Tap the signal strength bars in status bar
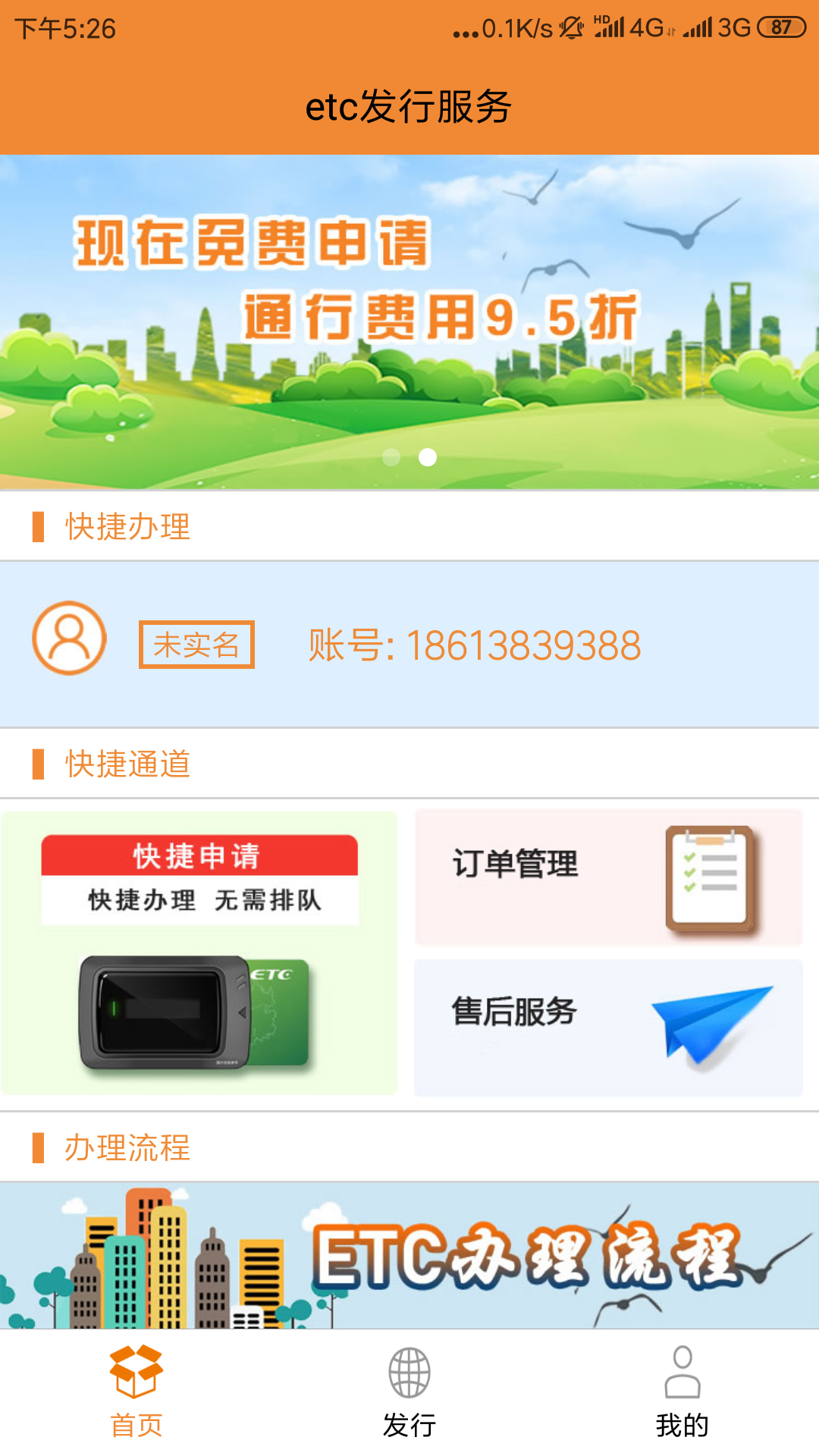Screen dimensions: 819x1456 click(x=611, y=27)
